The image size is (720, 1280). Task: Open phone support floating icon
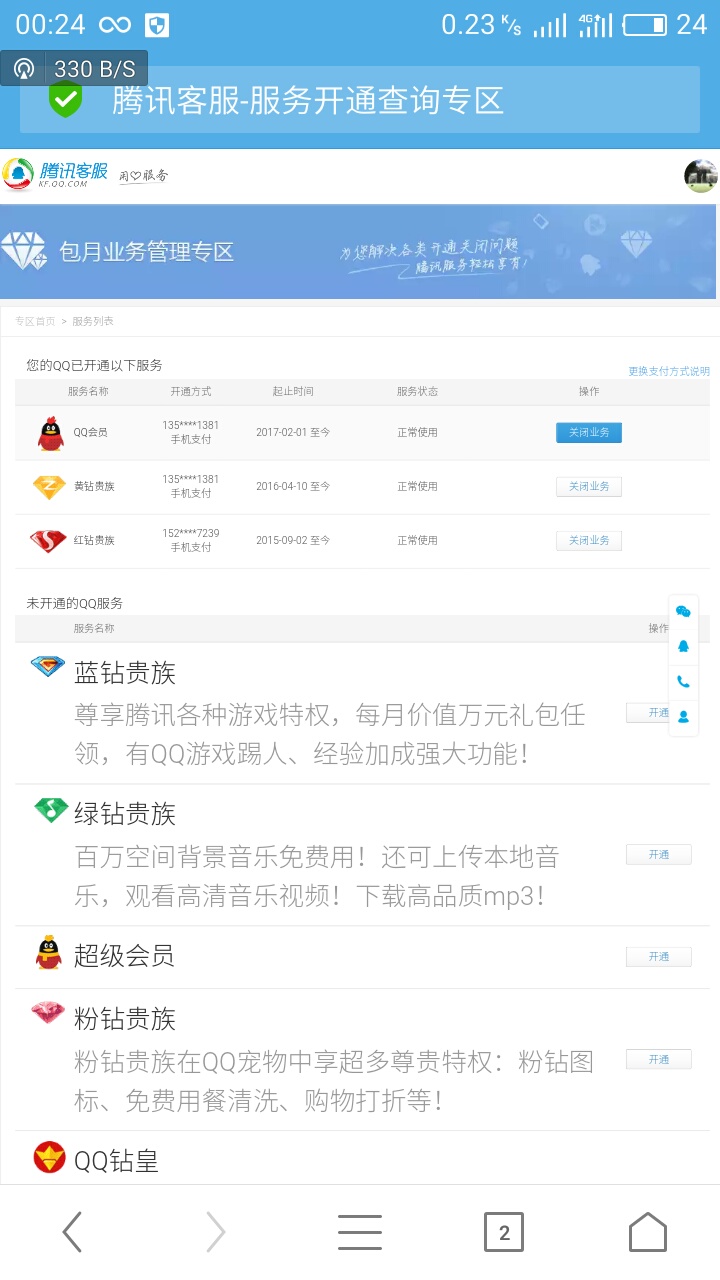tap(683, 681)
